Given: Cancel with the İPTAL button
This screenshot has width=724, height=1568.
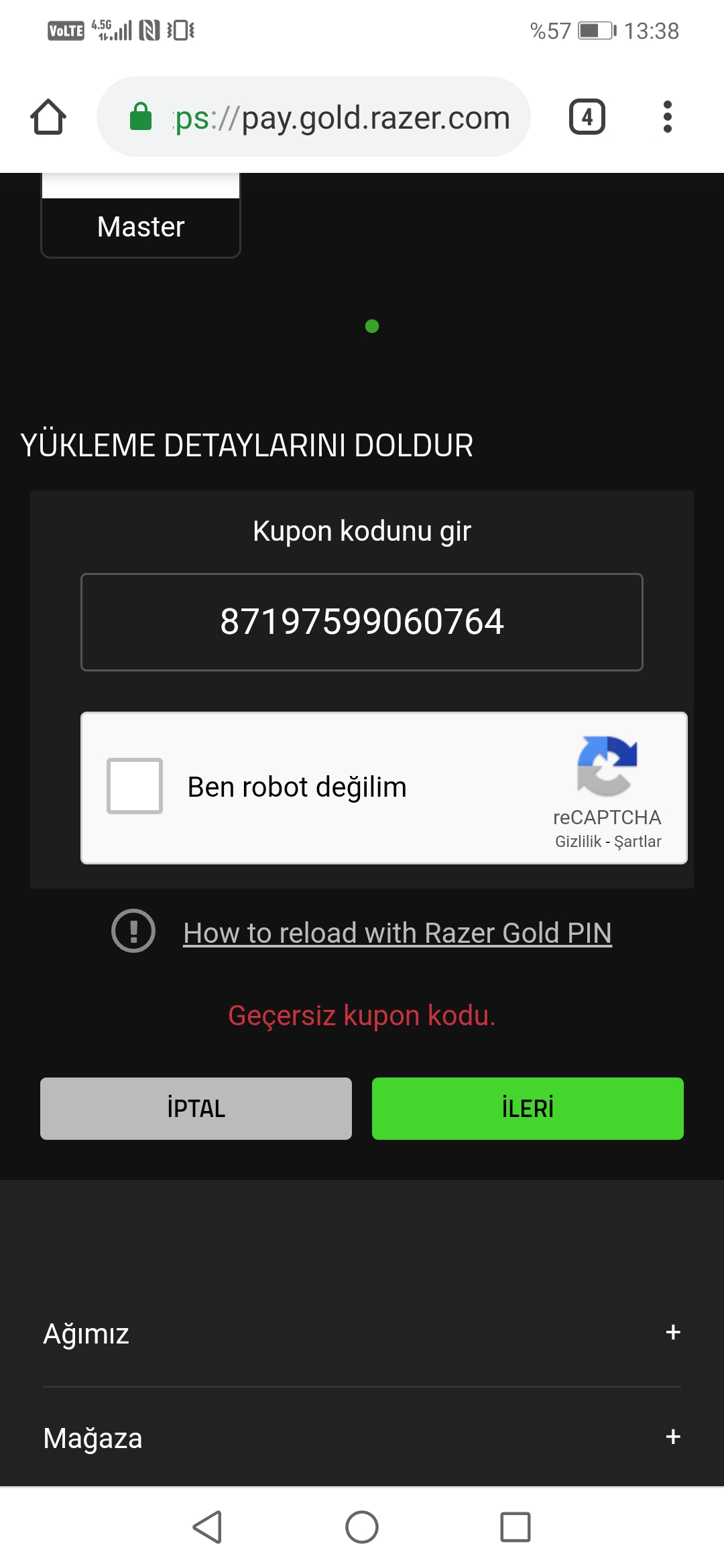Looking at the screenshot, I should click(196, 1108).
